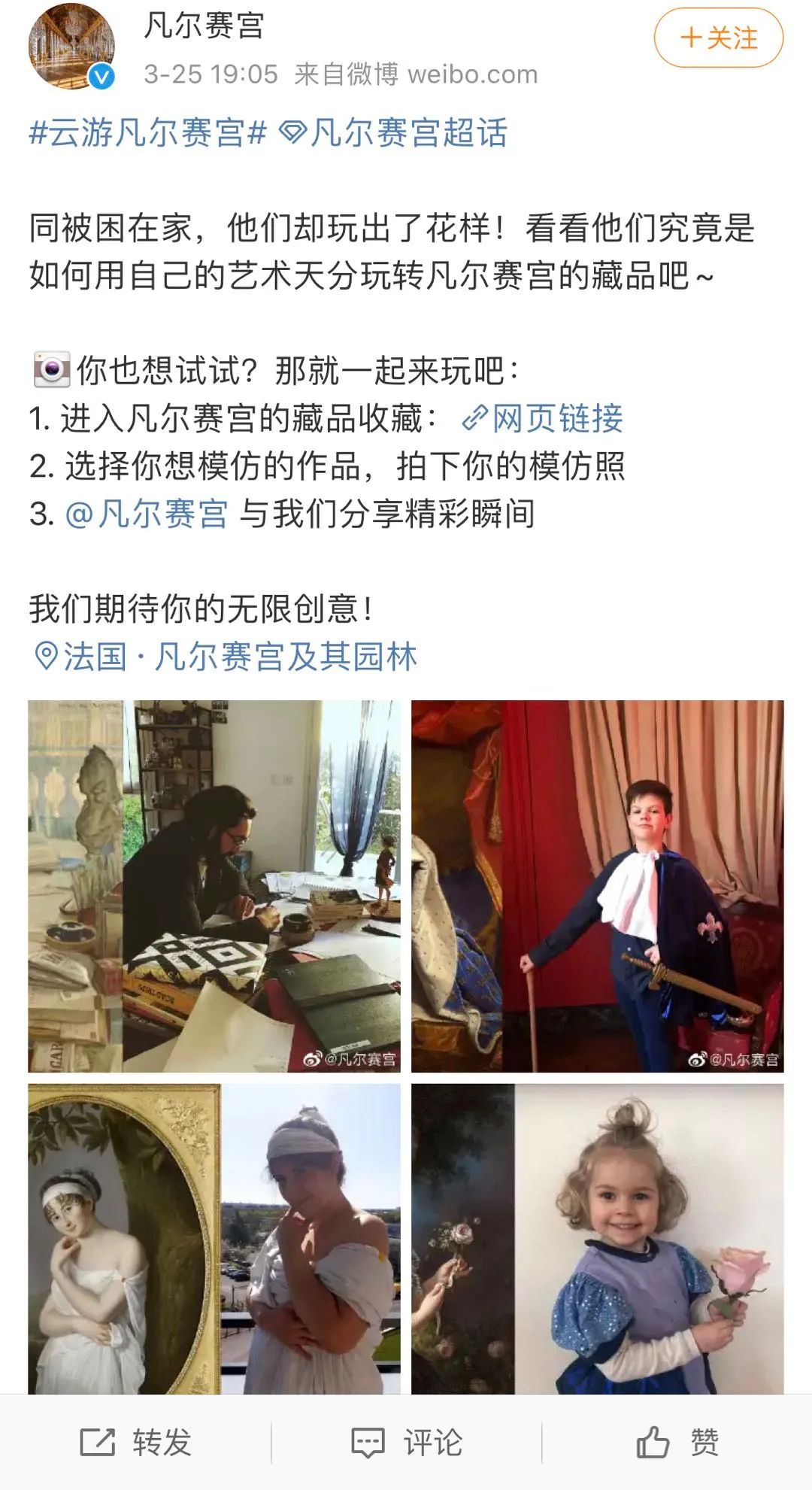Follow 凡尔赛宫 with the 关注 button
This screenshot has height=1490, width=812.
718,38
